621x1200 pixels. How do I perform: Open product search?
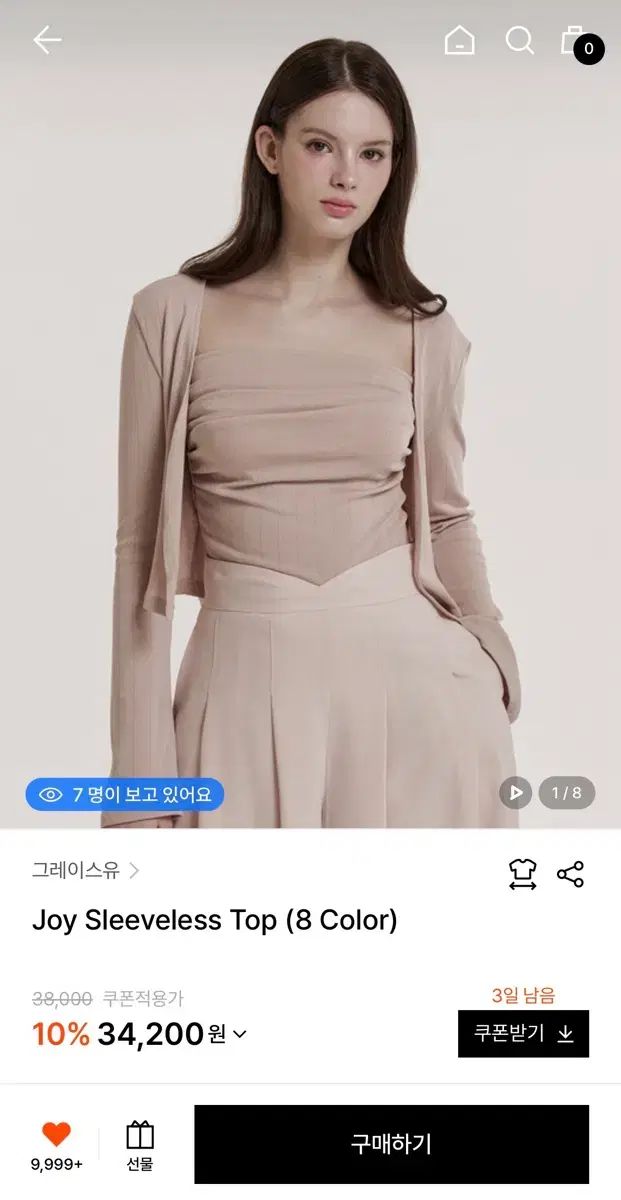[x=519, y=40]
